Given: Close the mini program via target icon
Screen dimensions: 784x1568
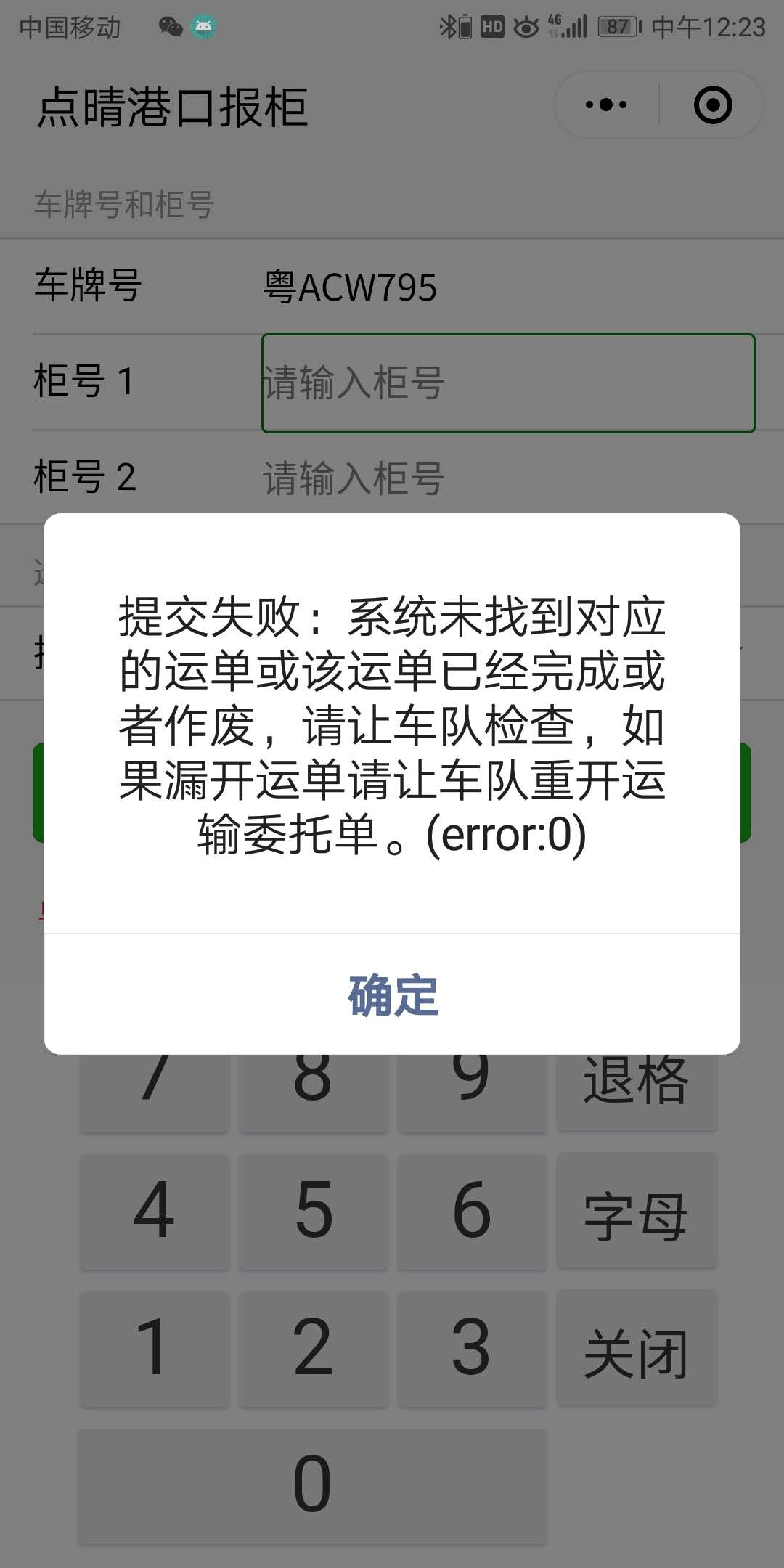Looking at the screenshot, I should [712, 105].
